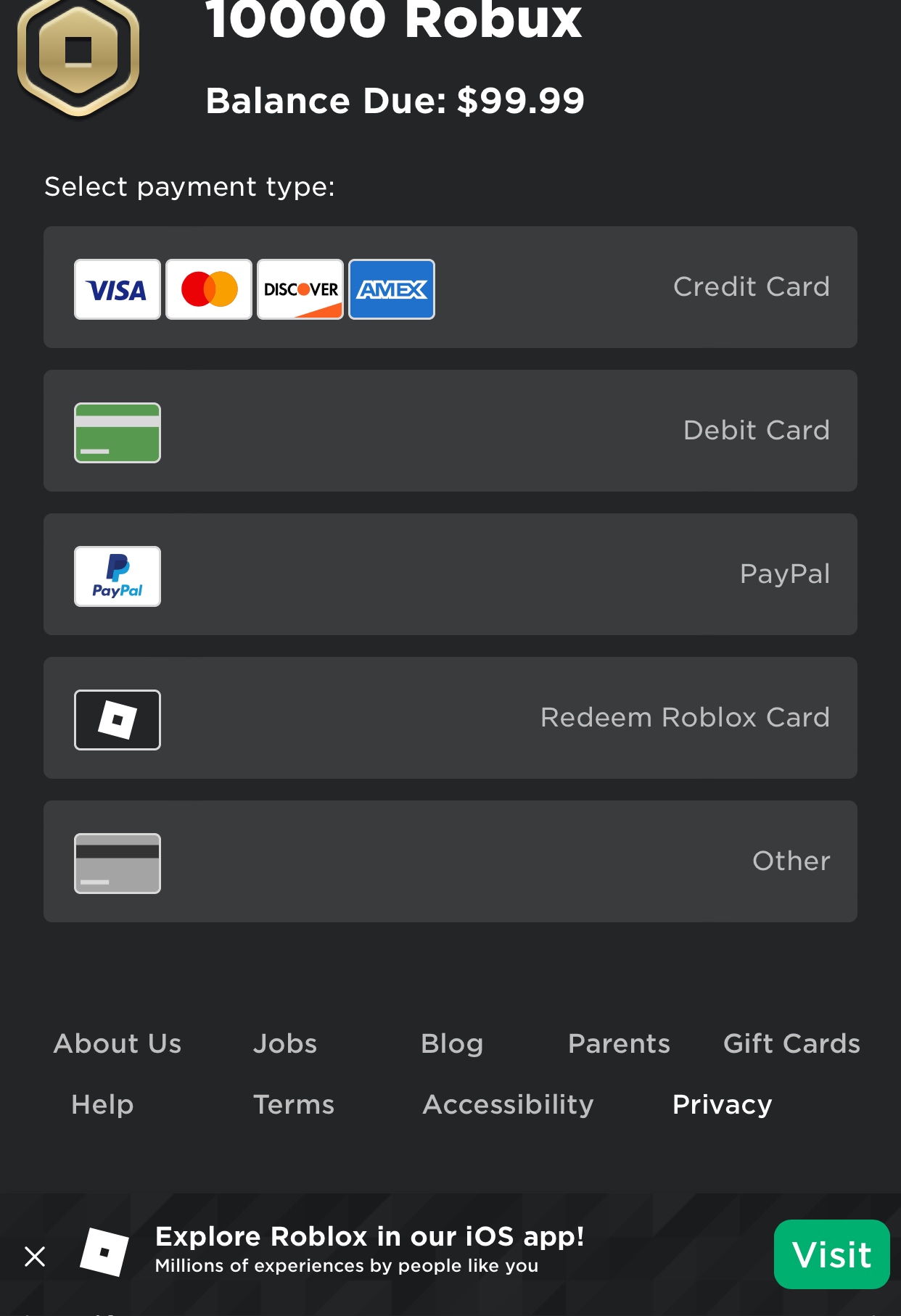This screenshot has width=901, height=1316.
Task: Read the Terms page
Action: pyautogui.click(x=294, y=1104)
